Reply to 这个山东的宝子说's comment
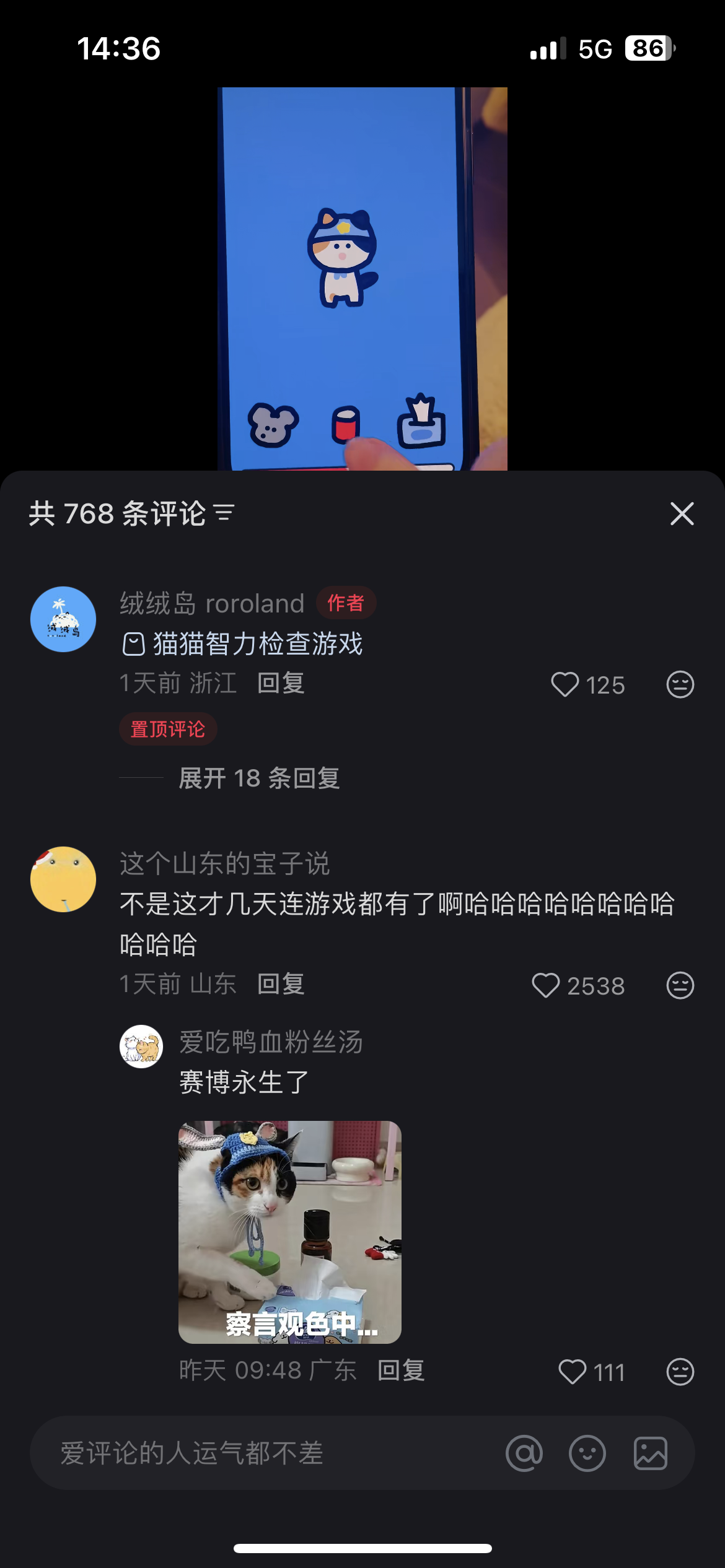725x1568 pixels. pos(281,985)
